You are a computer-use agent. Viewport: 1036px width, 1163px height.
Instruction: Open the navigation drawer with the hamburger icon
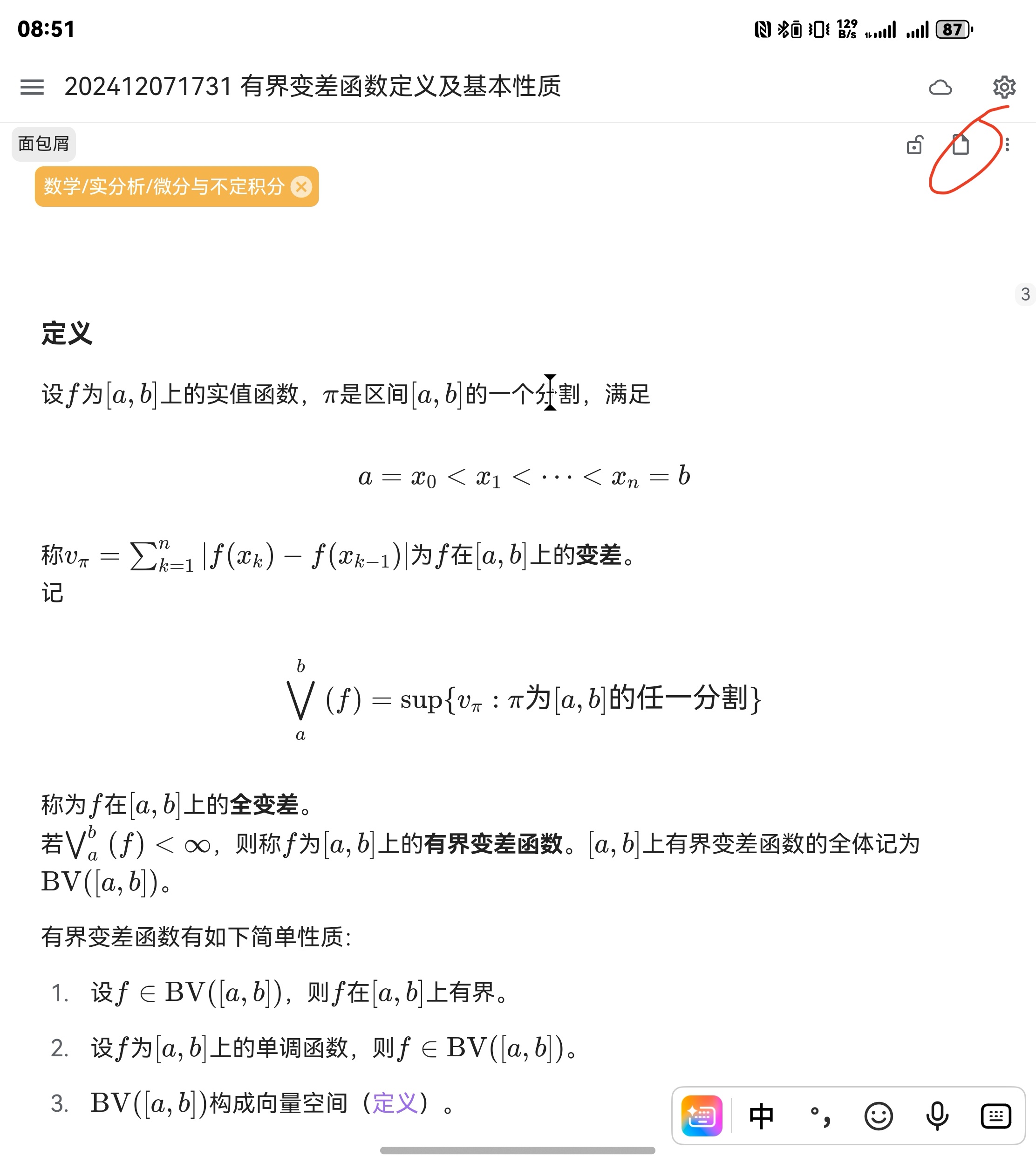pyautogui.click(x=33, y=88)
